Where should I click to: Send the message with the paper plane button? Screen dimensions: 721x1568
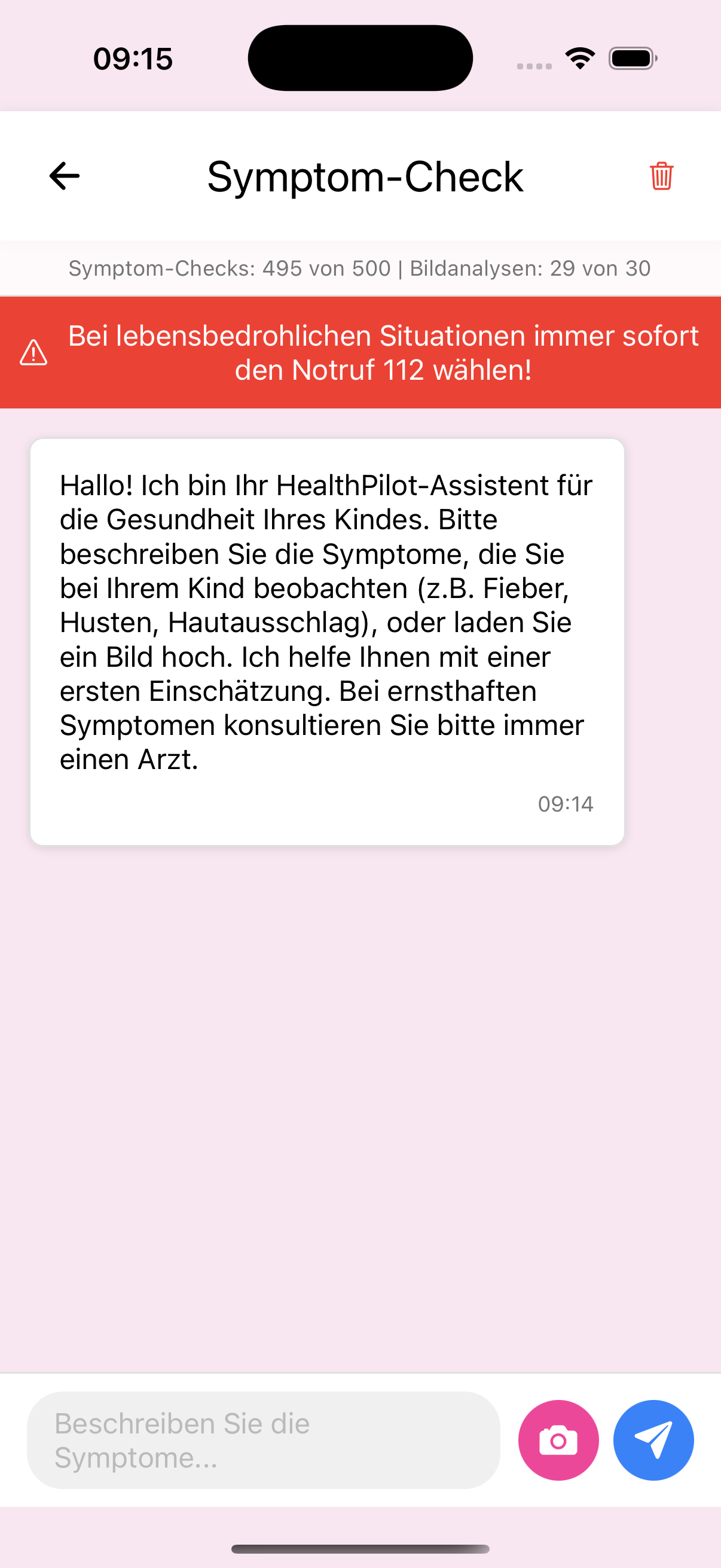pyautogui.click(x=653, y=1440)
